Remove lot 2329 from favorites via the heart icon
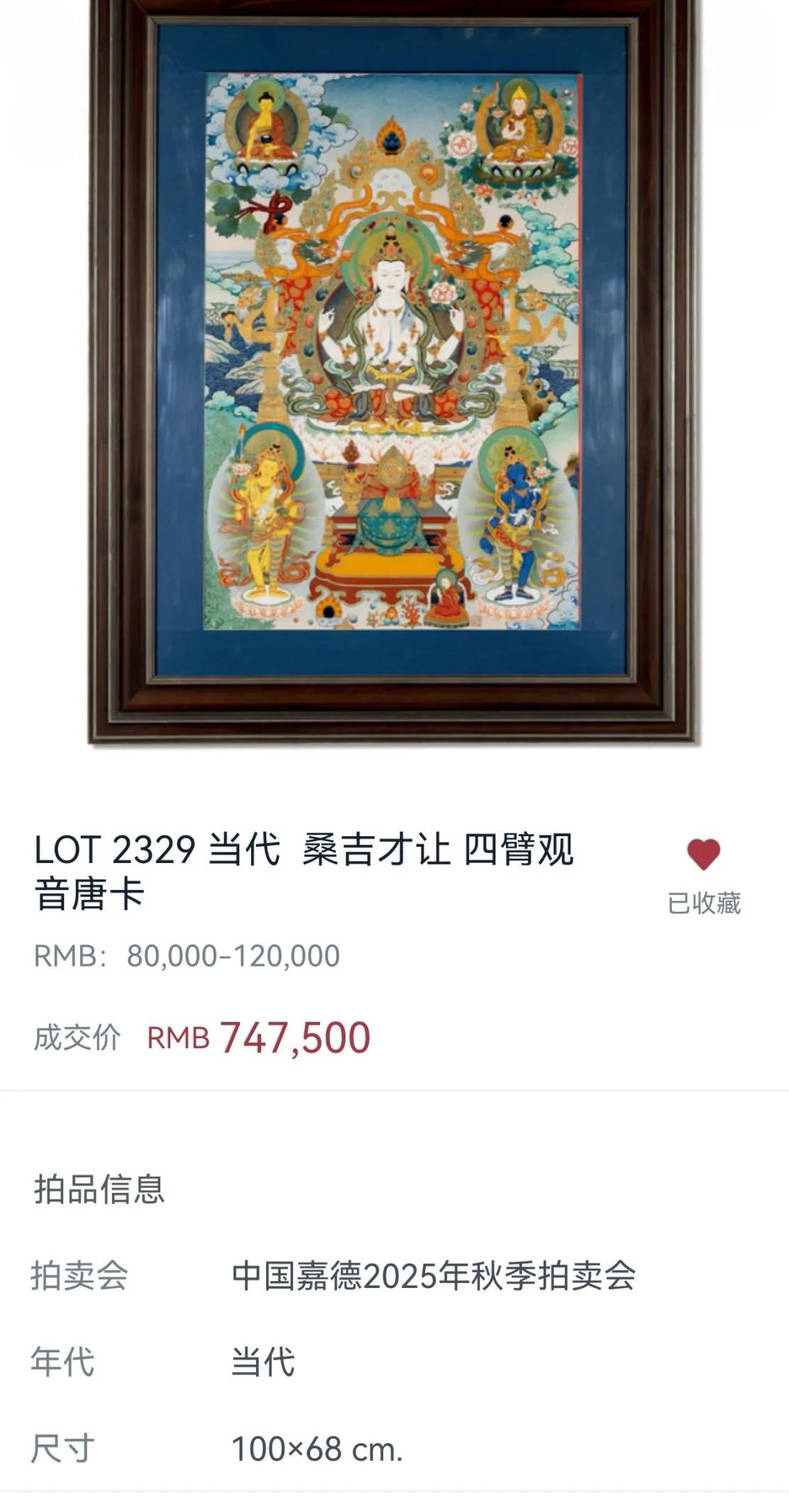 pyautogui.click(x=703, y=855)
